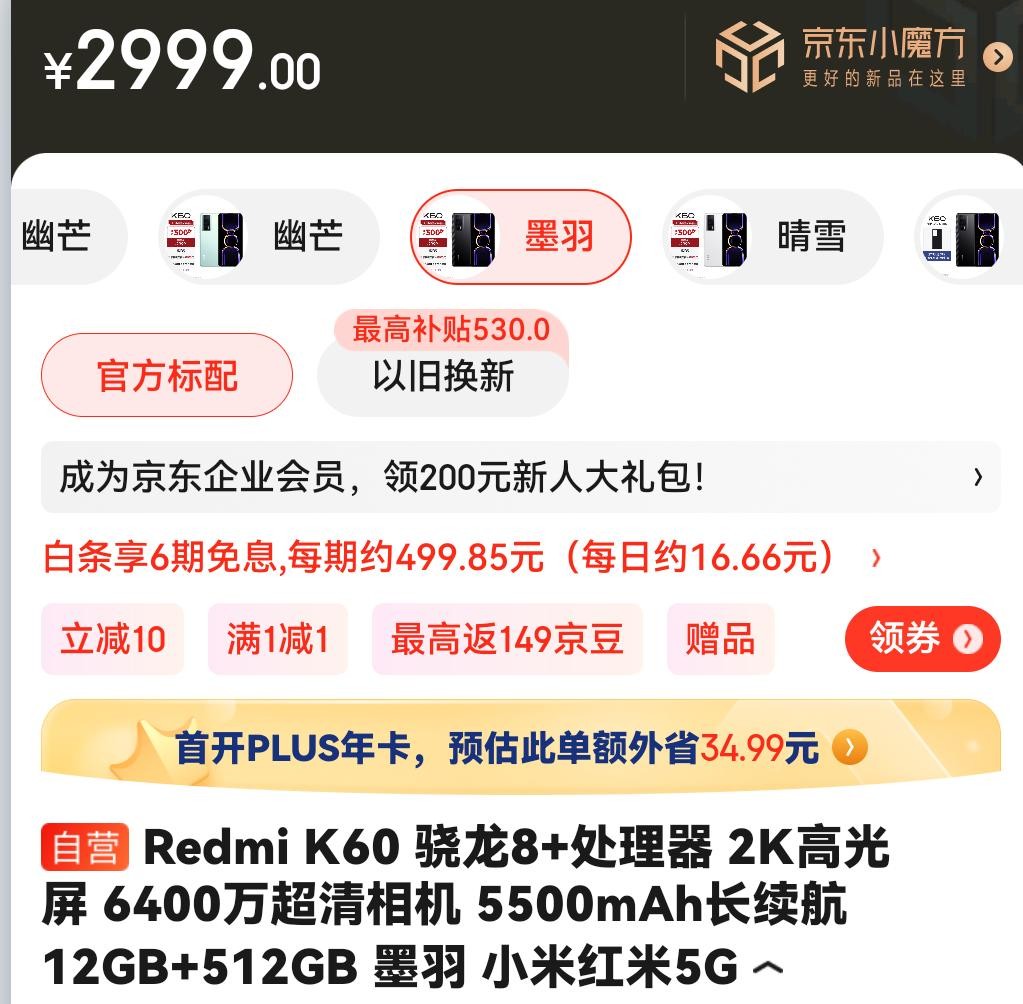
Task: View the 赠品 gift tag
Action: pos(720,639)
